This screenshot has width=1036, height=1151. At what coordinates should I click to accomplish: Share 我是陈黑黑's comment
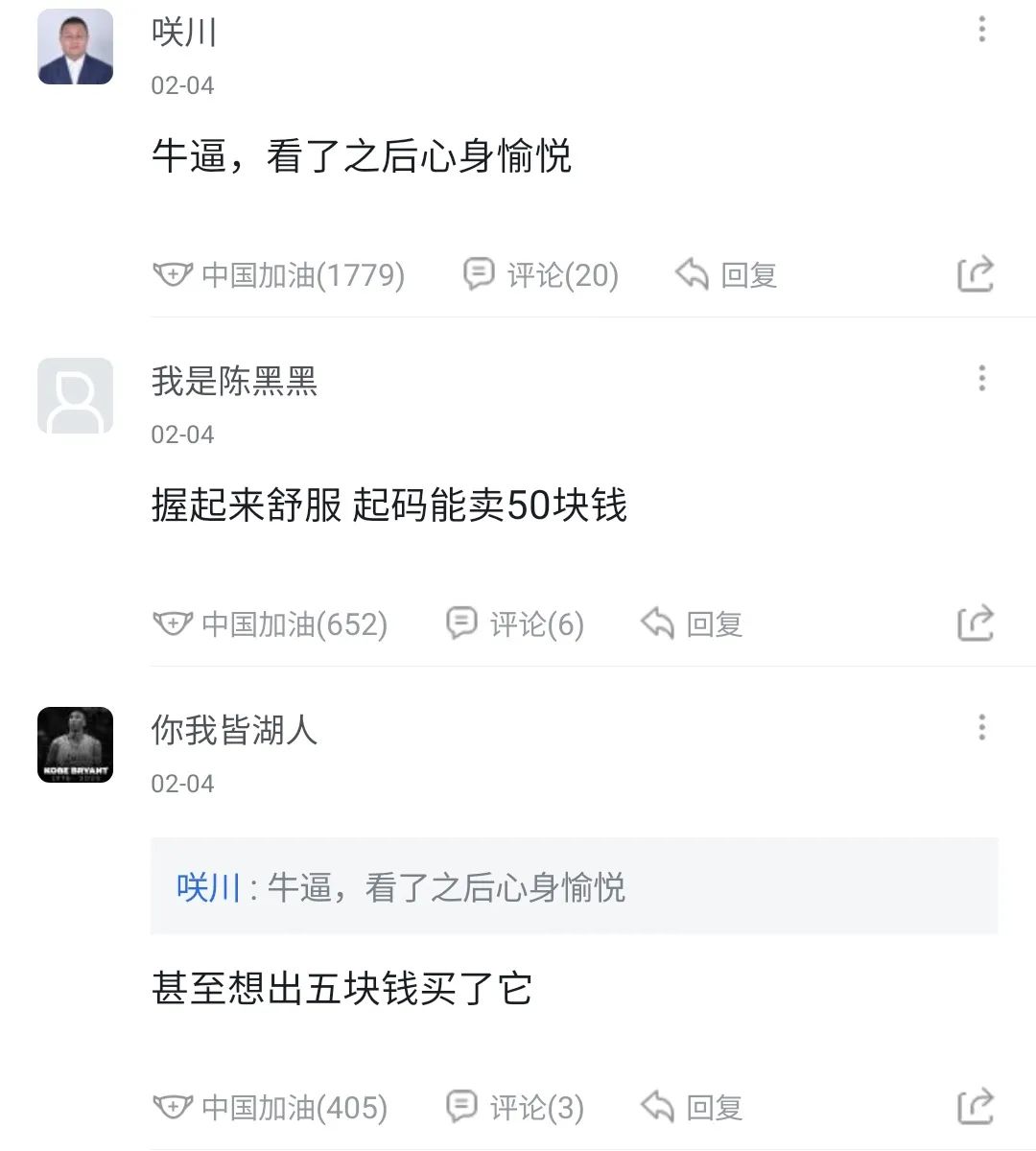[x=976, y=624]
